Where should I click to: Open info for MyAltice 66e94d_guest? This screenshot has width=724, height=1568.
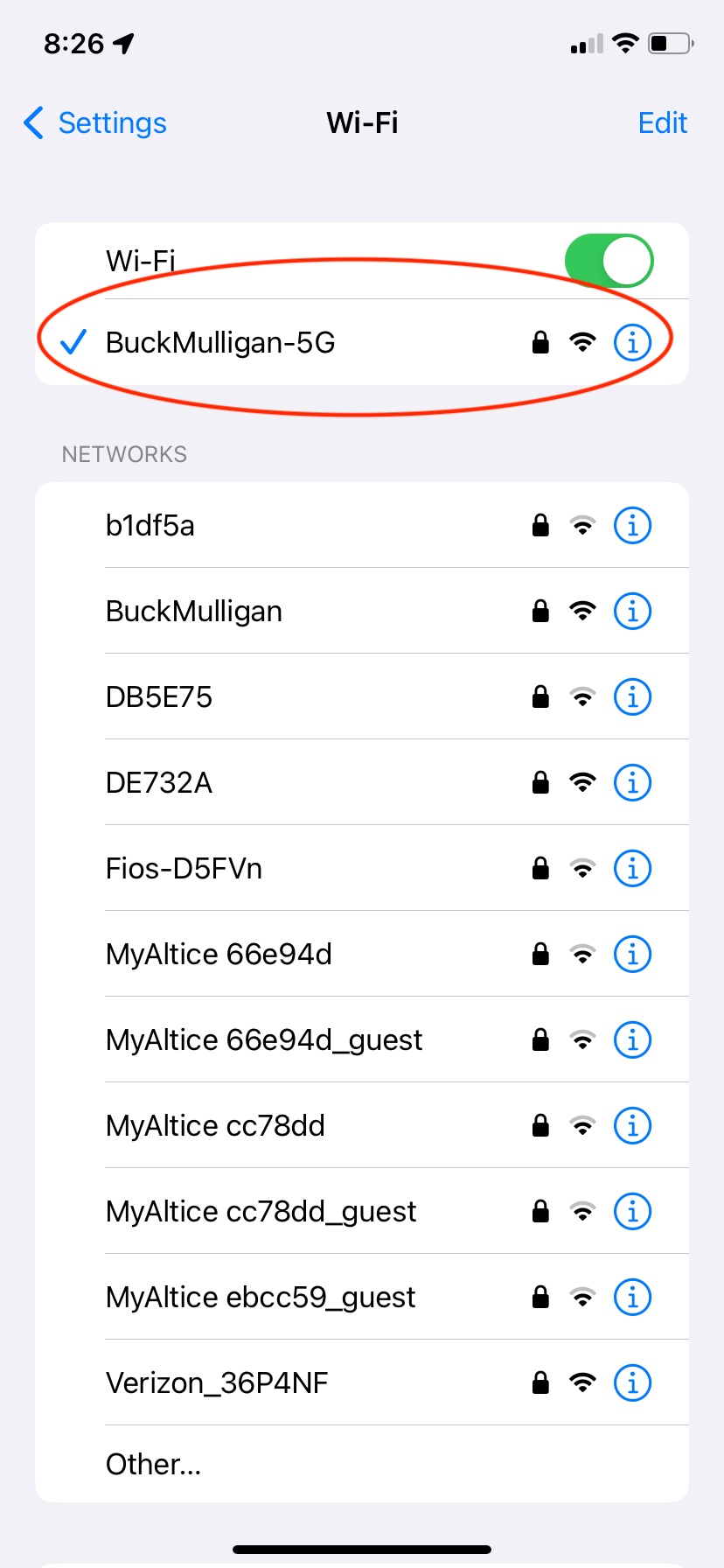[632, 1039]
